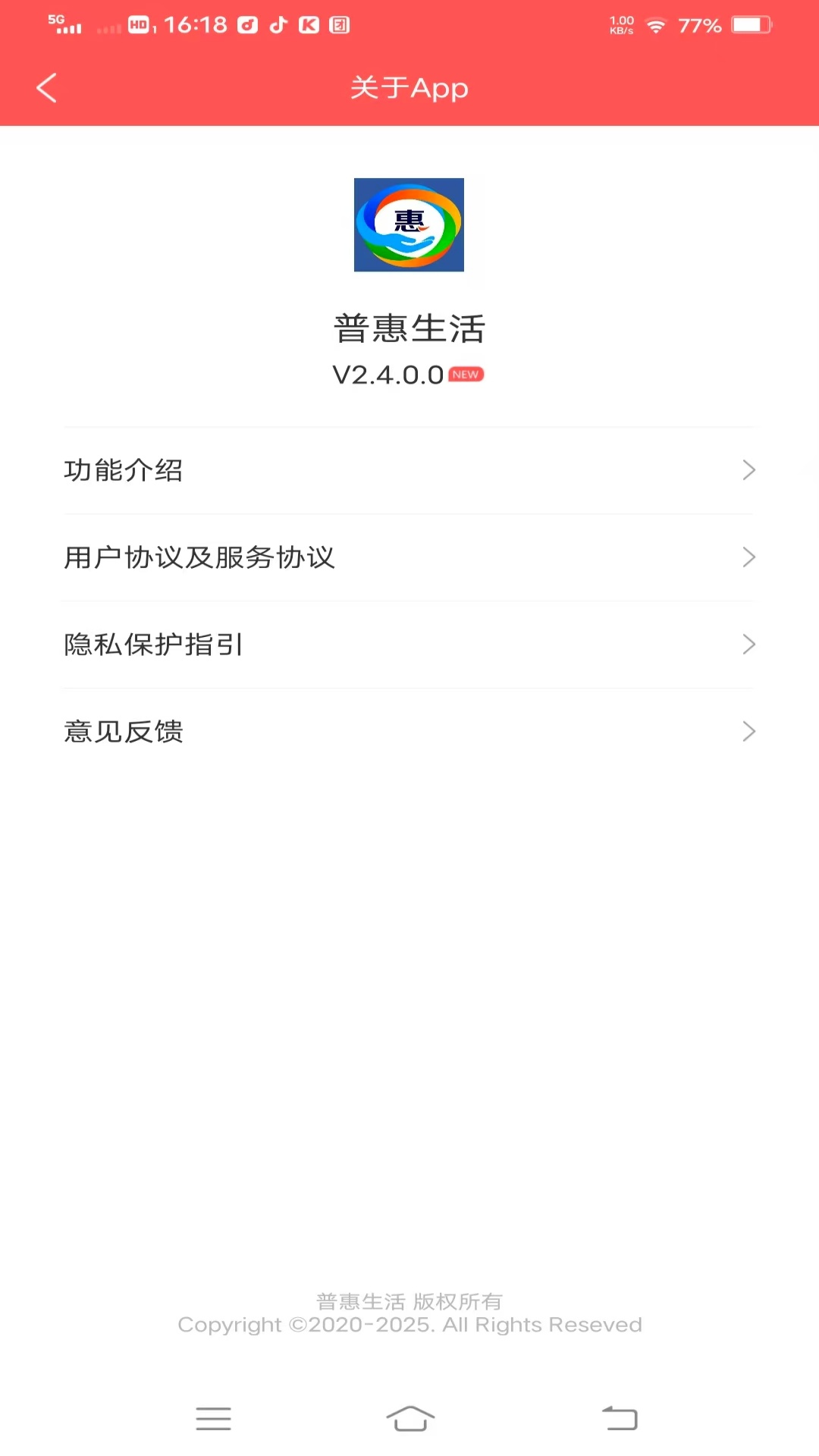The height and width of the screenshot is (1456, 819).
Task: Tap the system back button in navigation bar
Action: (620, 1418)
